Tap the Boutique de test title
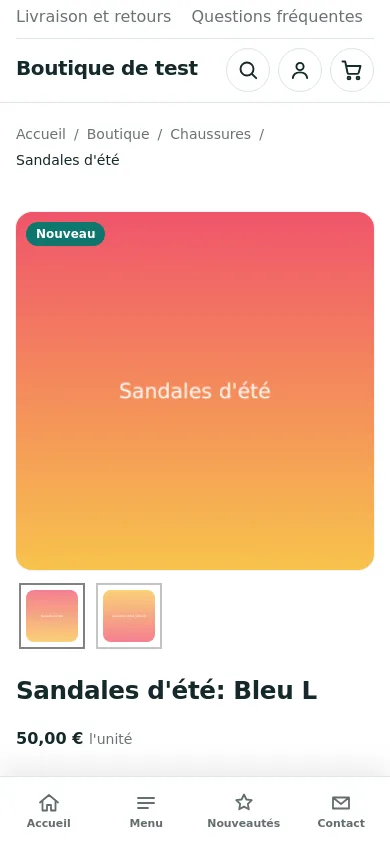390x844 pixels. (x=108, y=68)
